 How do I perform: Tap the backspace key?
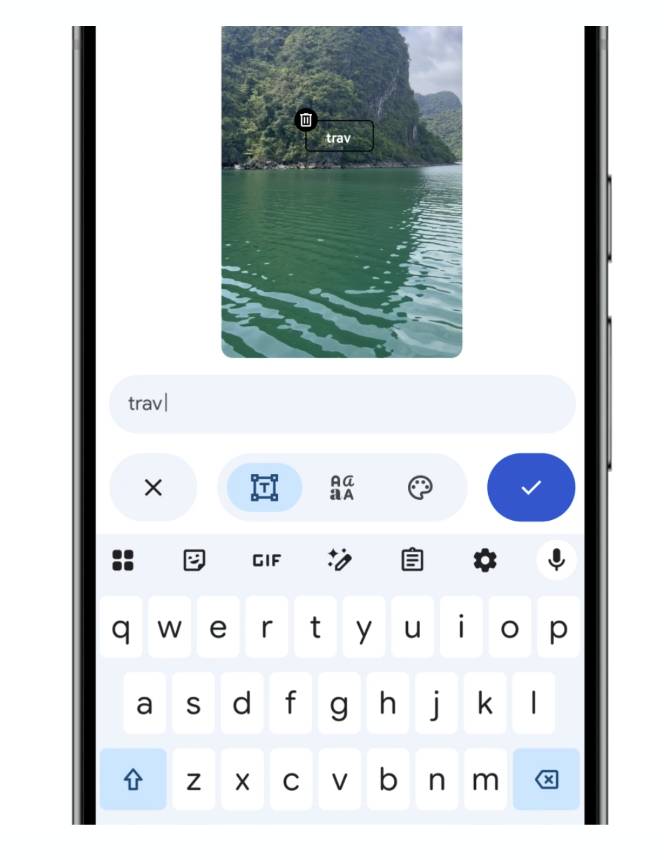click(x=546, y=780)
